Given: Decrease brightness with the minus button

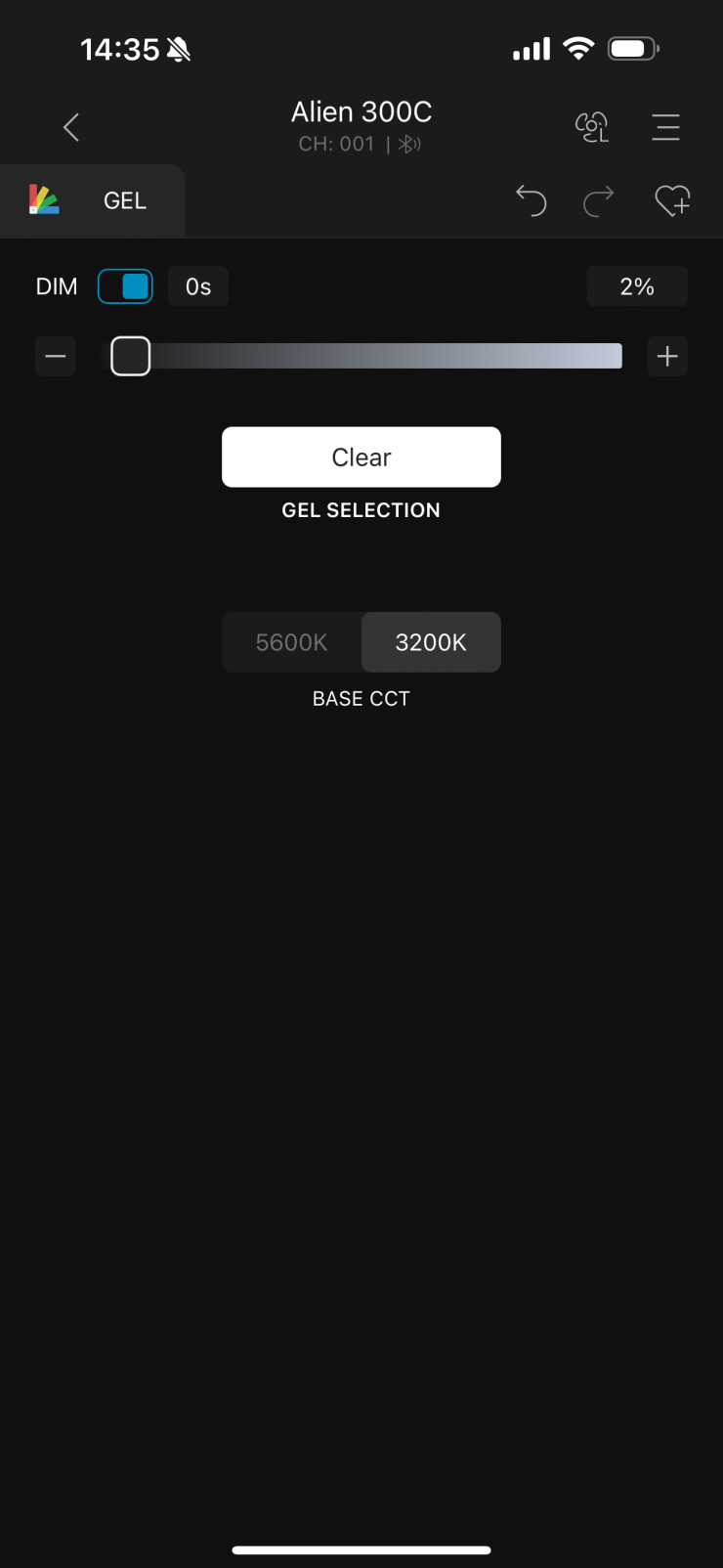Looking at the screenshot, I should click(56, 356).
